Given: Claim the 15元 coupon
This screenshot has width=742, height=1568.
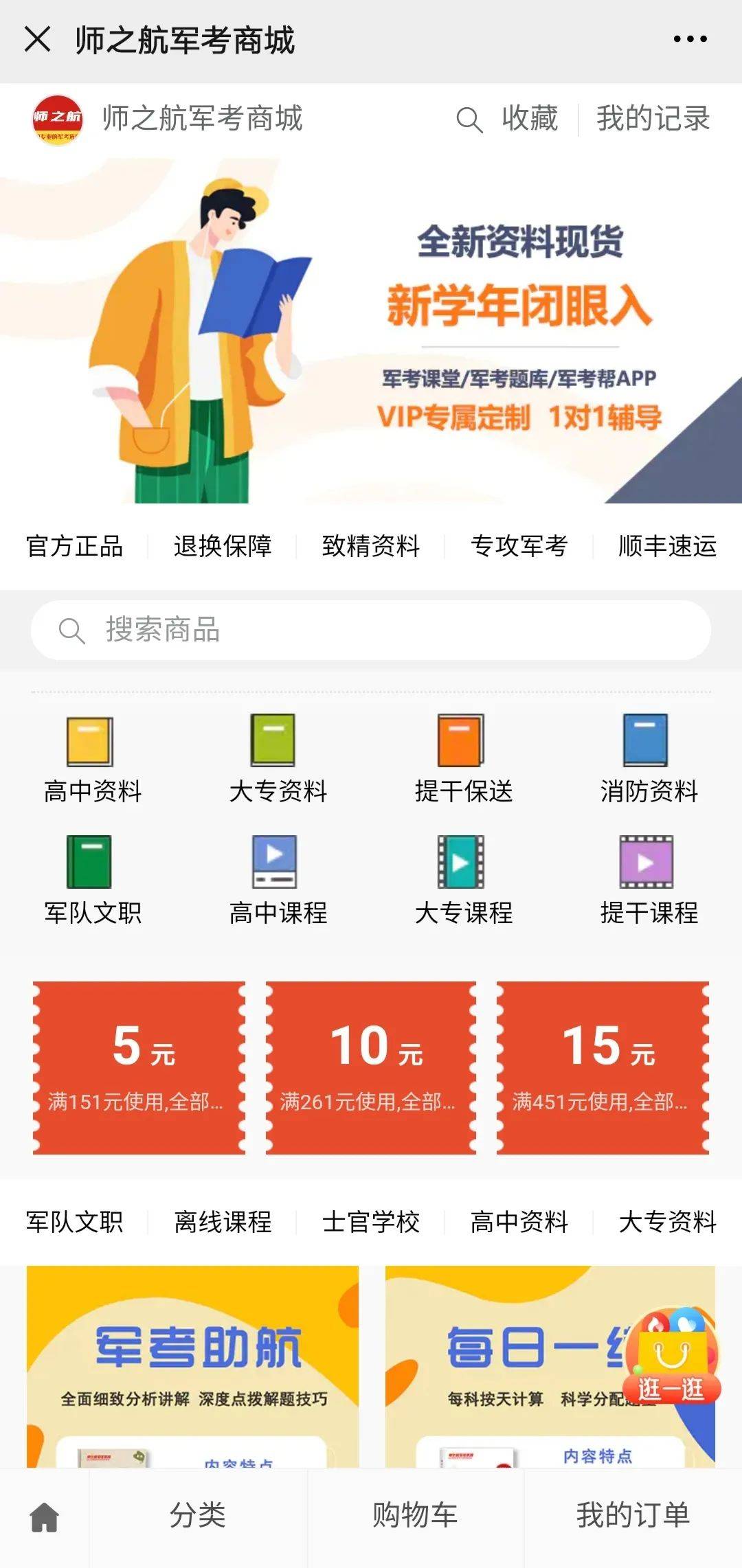Looking at the screenshot, I should coord(603,1067).
